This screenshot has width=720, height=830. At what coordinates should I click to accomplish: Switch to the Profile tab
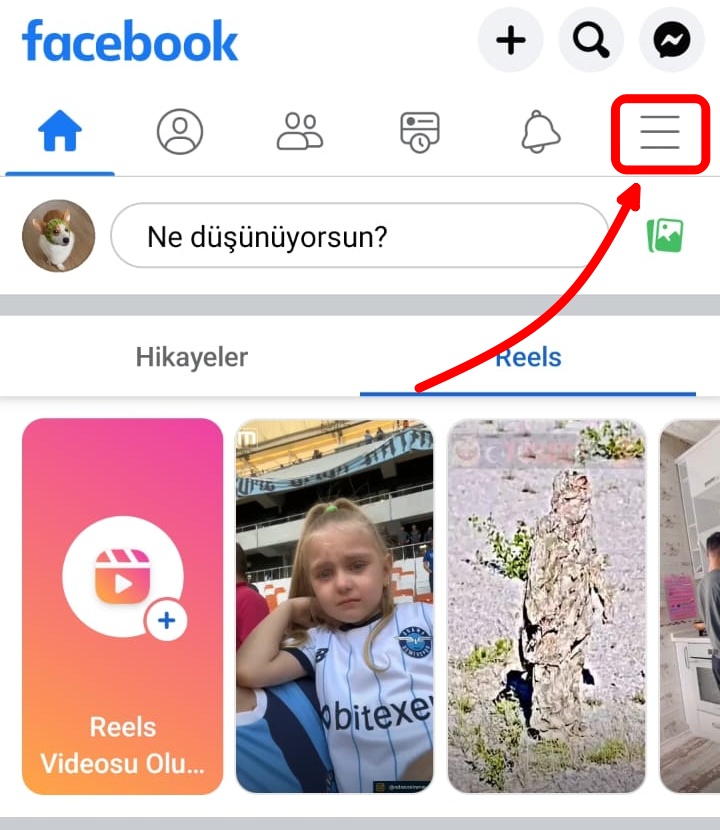180,132
